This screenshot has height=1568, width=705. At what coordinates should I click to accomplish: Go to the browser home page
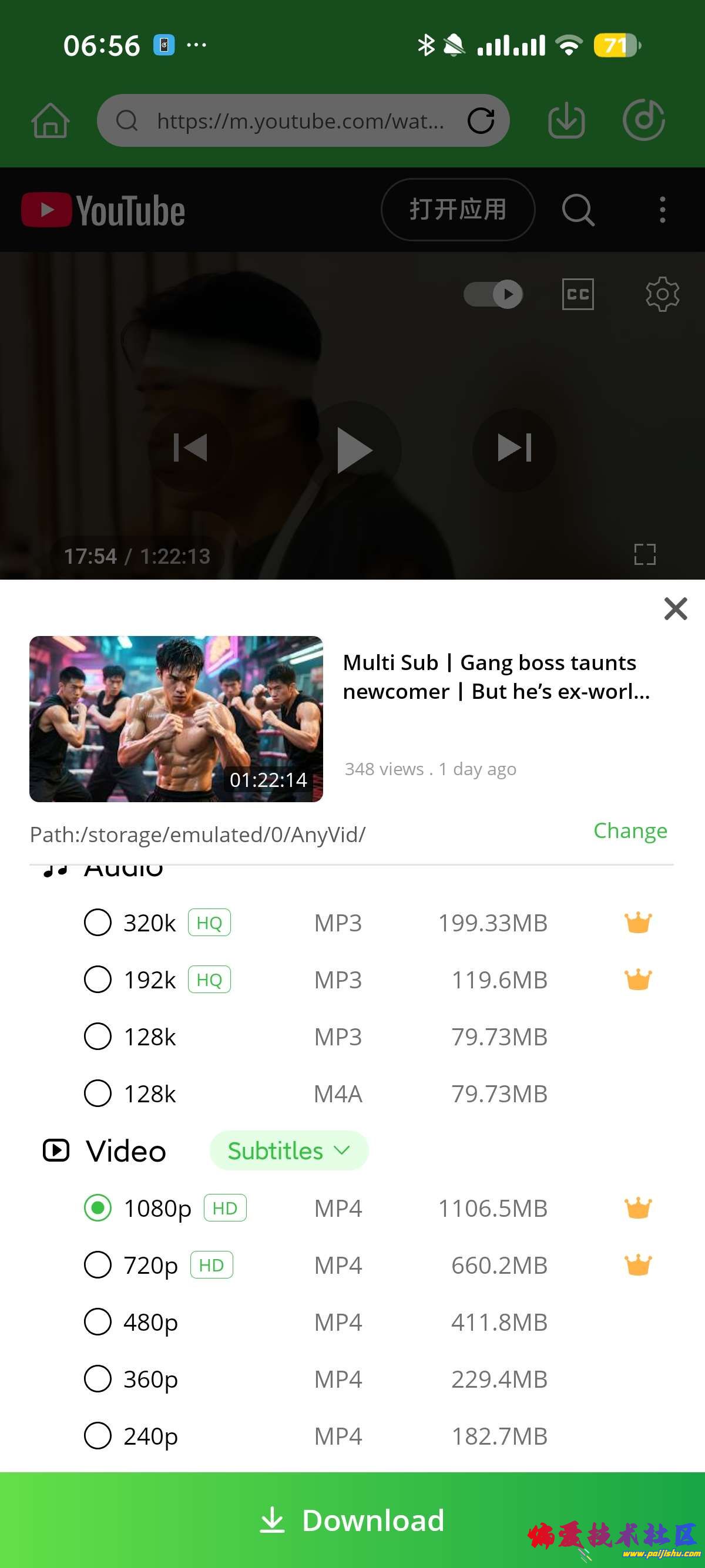point(51,120)
